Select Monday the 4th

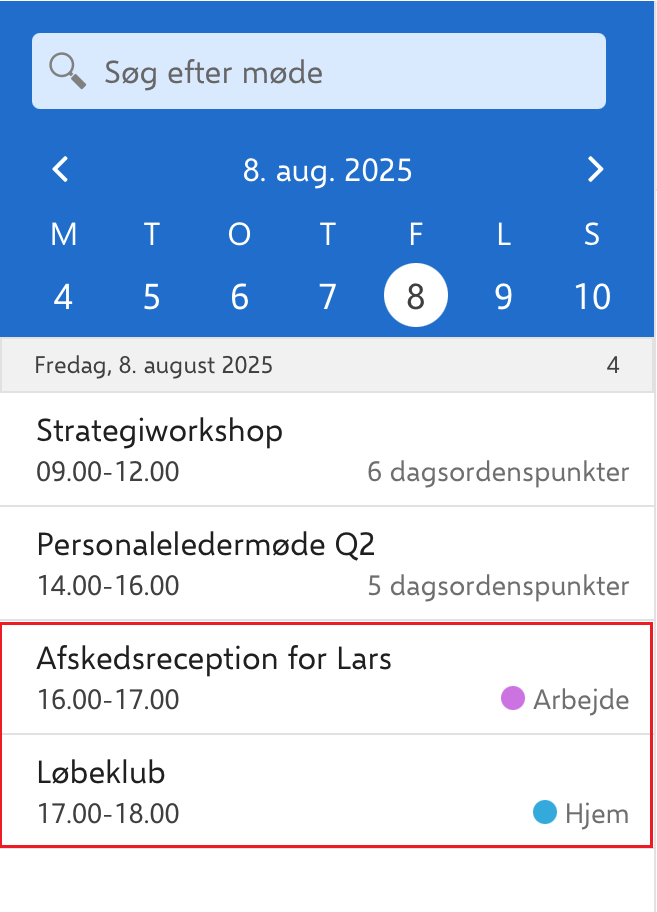(63, 297)
